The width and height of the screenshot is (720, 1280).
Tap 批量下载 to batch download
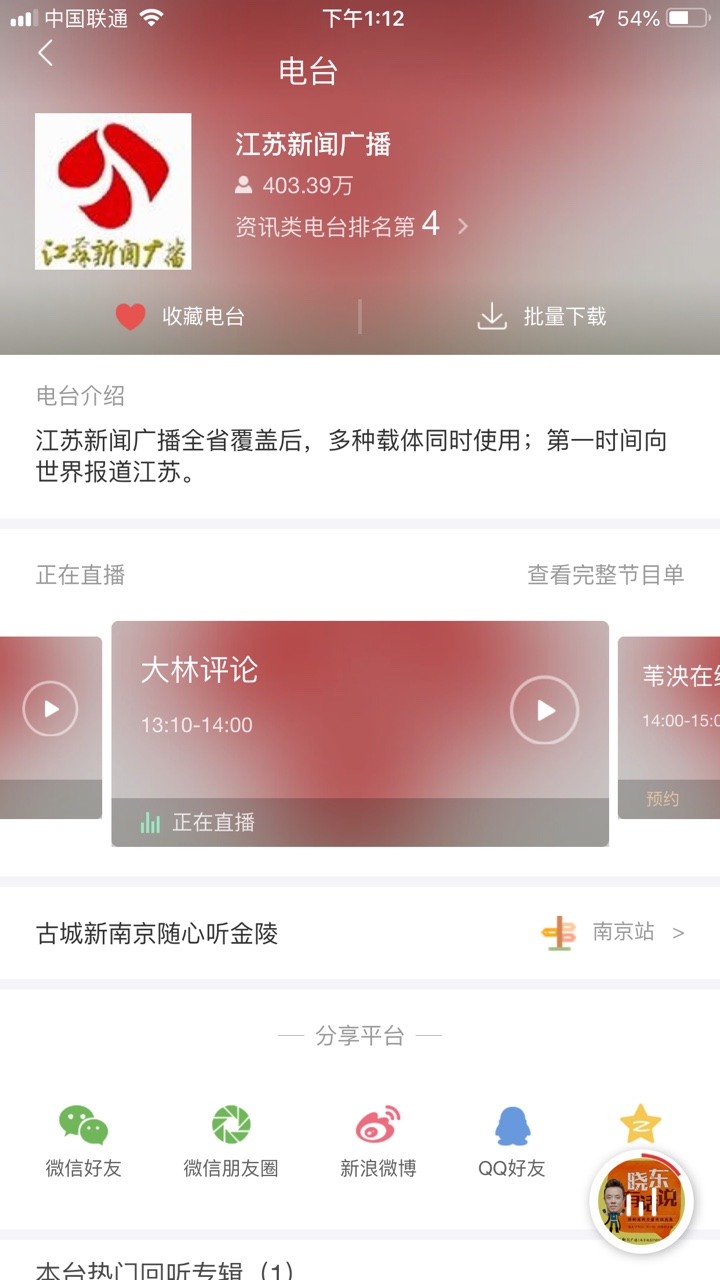(541, 317)
